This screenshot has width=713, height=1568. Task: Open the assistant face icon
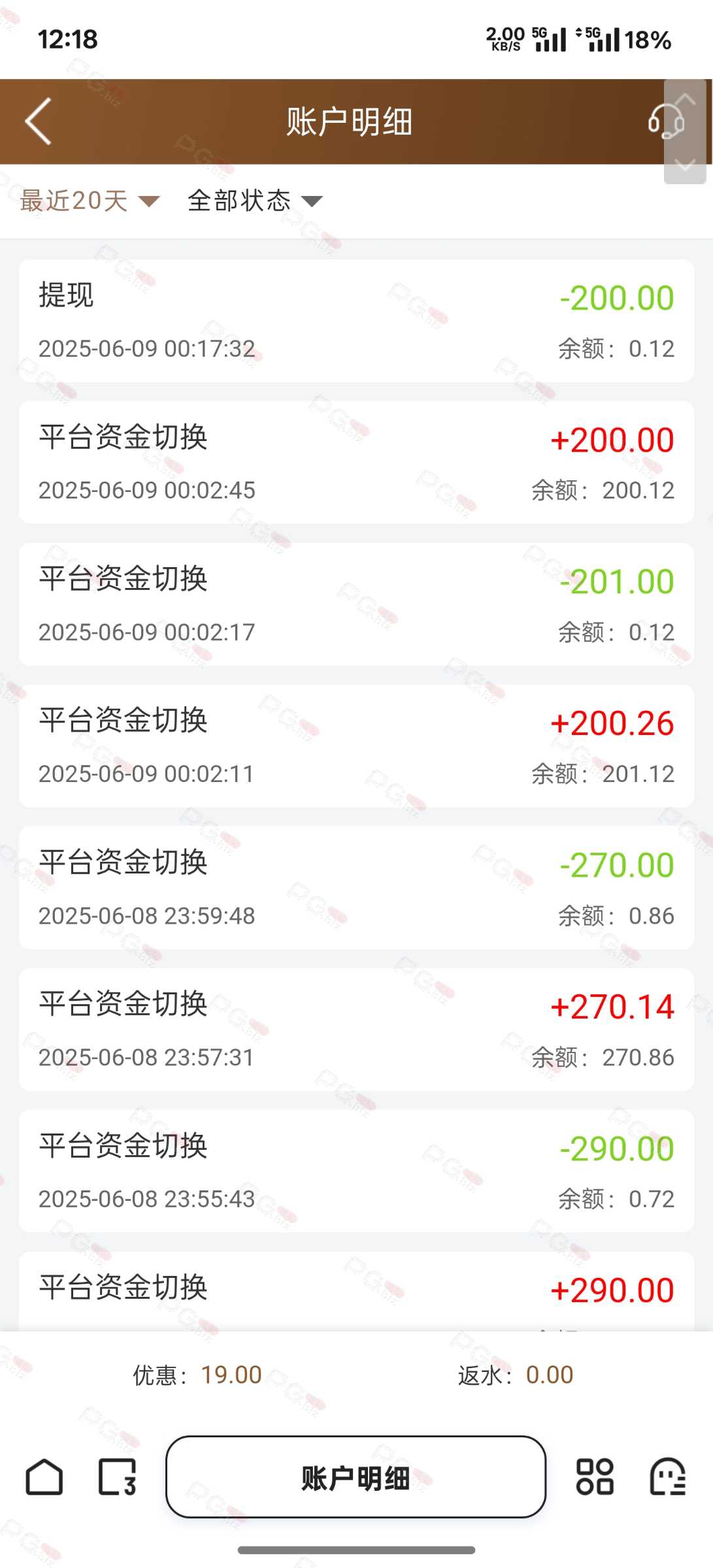668,1477
